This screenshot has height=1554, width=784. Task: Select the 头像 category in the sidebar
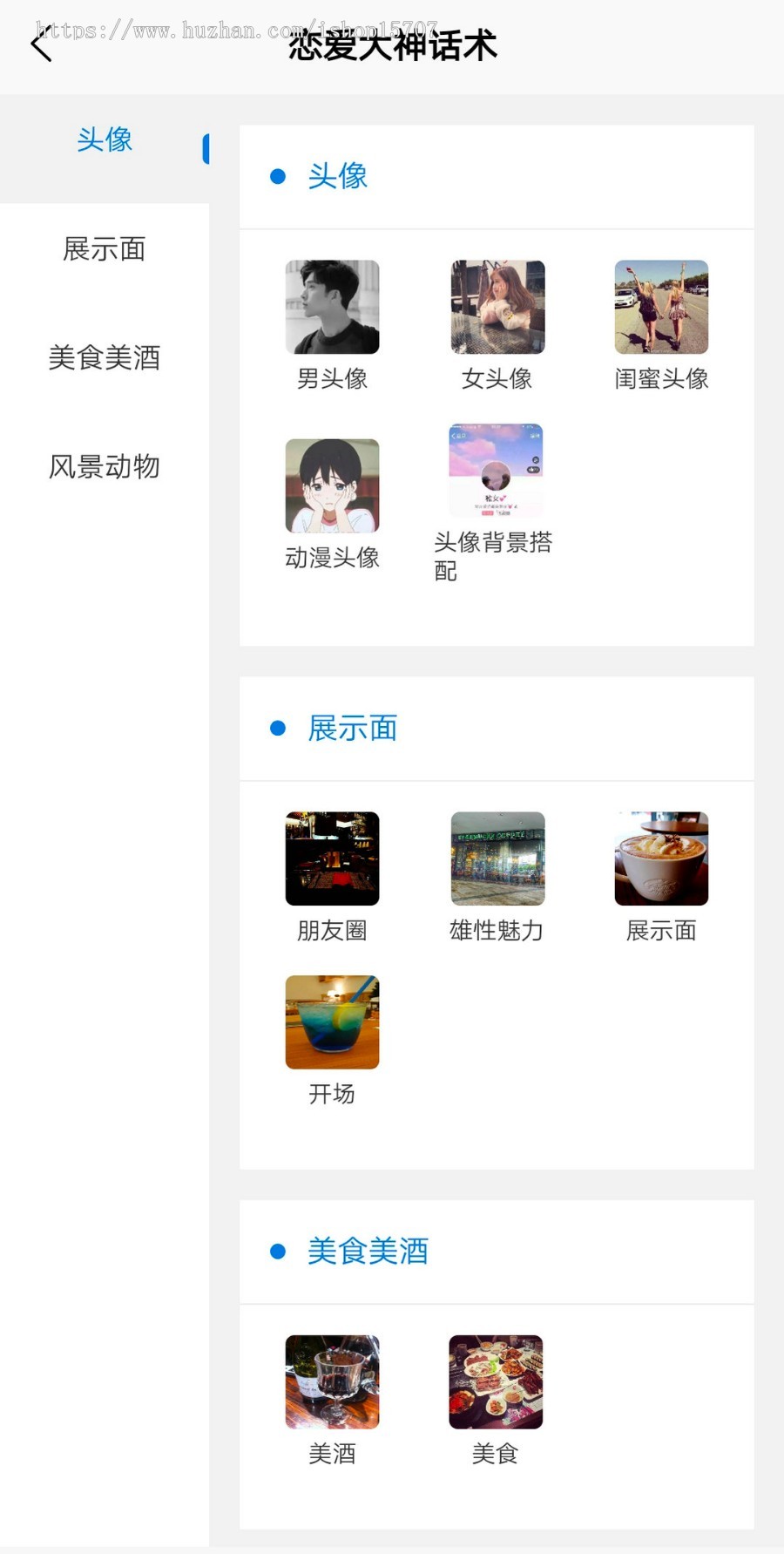104,139
